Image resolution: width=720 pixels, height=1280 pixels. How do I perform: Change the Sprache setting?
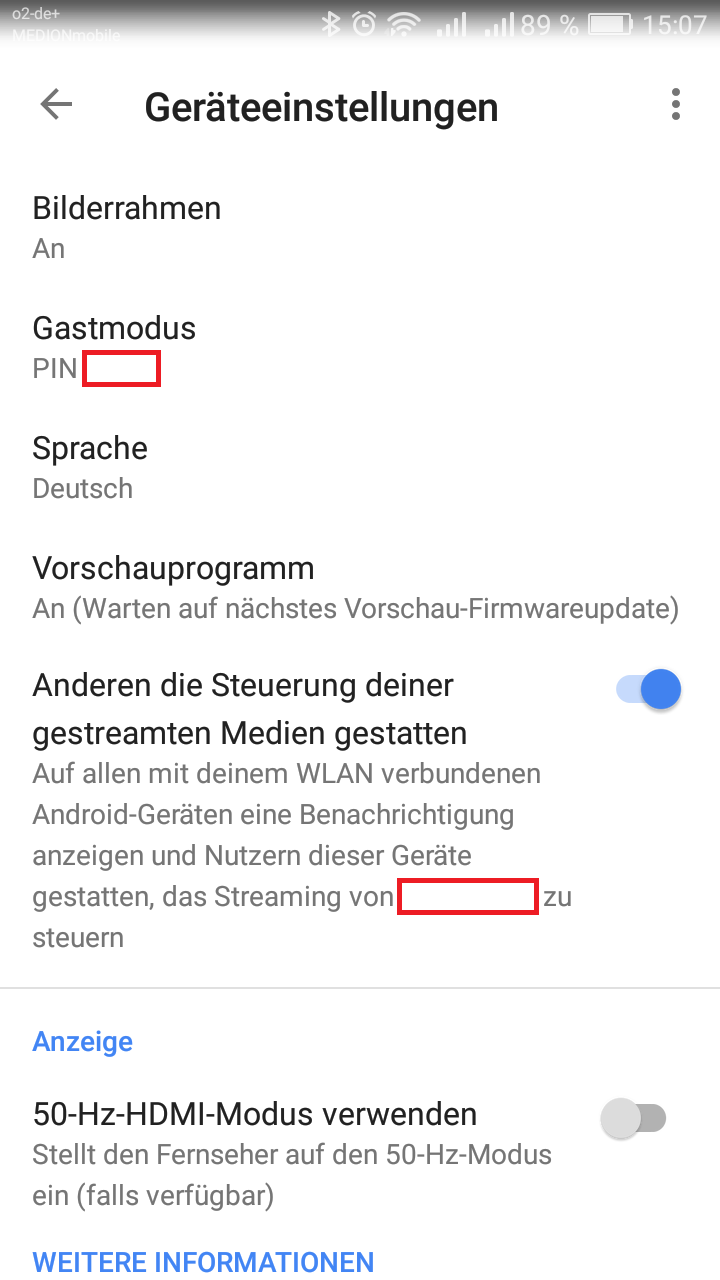pyautogui.click(x=360, y=468)
